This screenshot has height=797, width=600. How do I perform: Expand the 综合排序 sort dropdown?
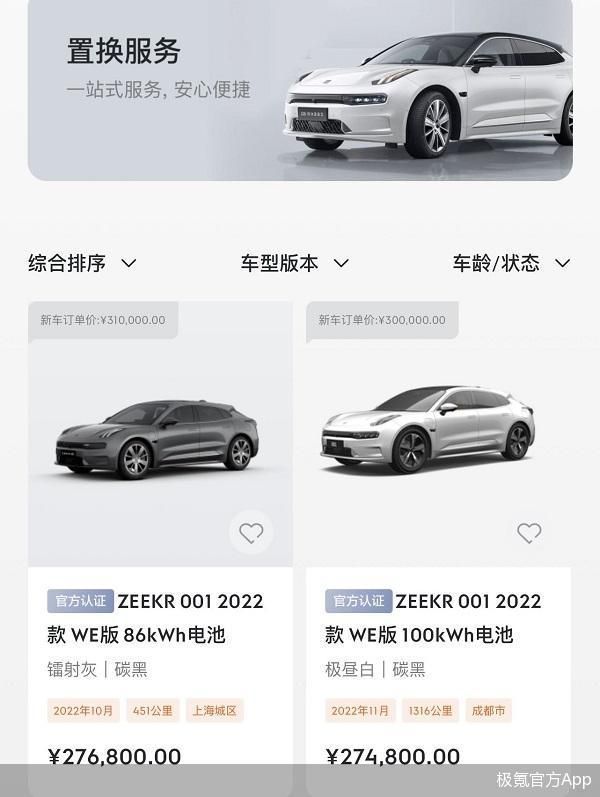82,263
